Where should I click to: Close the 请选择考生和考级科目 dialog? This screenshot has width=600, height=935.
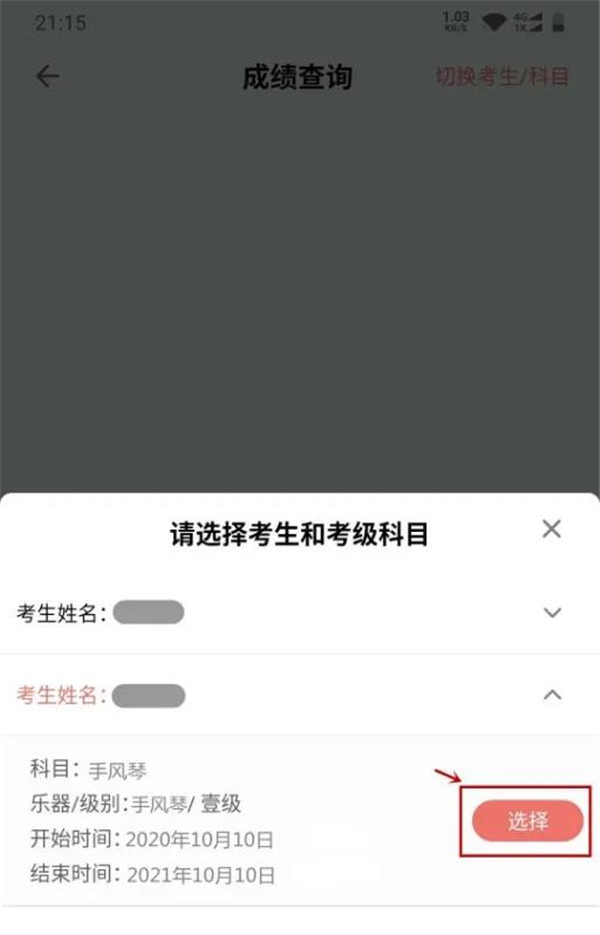click(x=551, y=529)
